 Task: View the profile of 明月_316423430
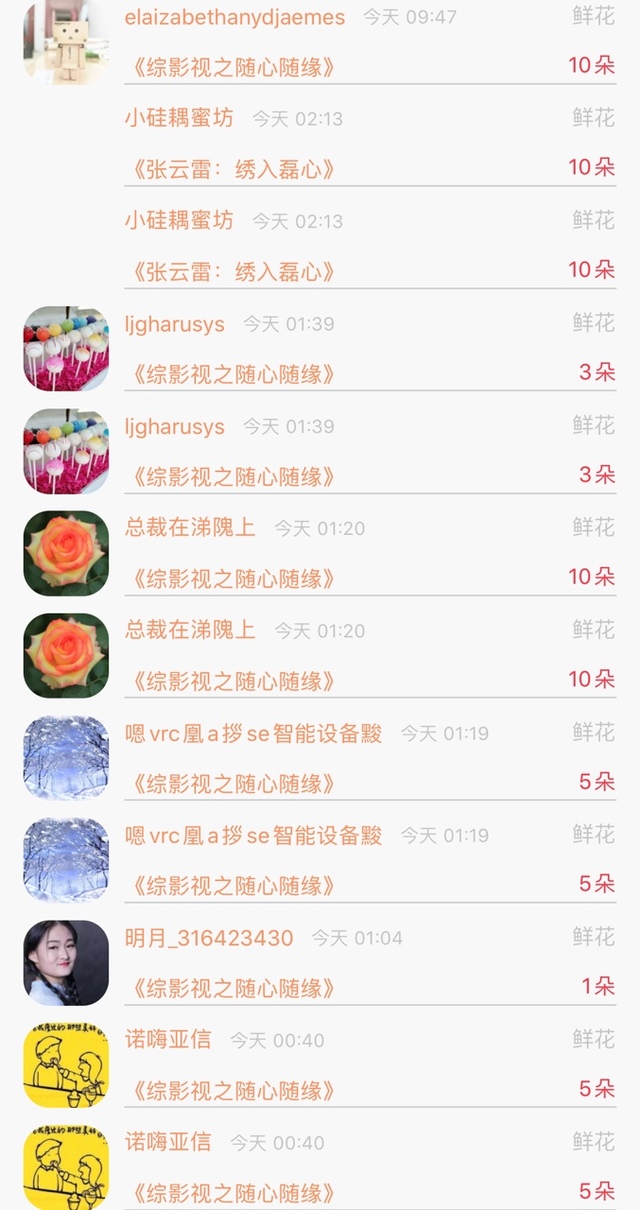[209, 938]
